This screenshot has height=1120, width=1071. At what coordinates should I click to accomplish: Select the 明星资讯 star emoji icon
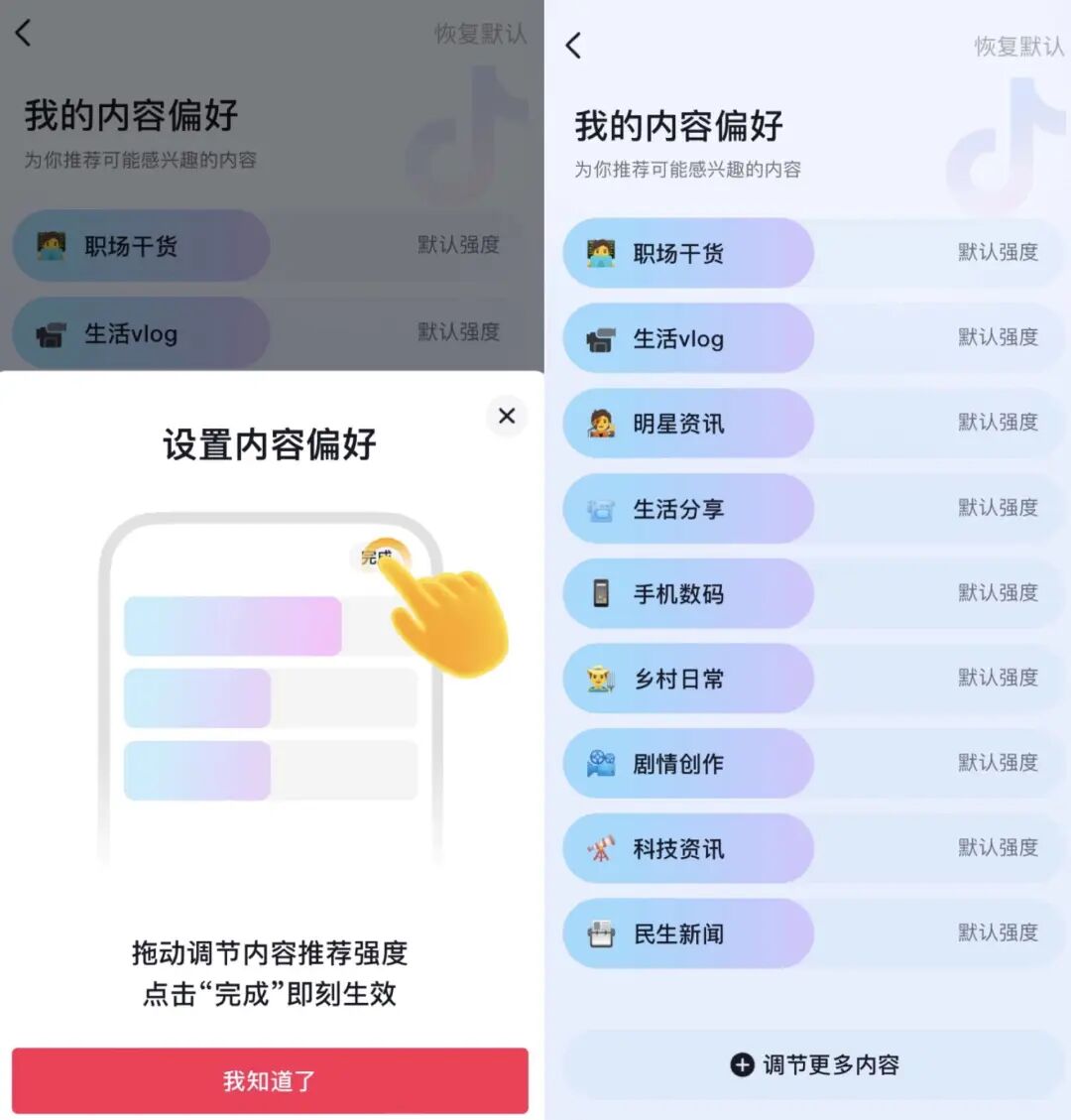(x=602, y=424)
